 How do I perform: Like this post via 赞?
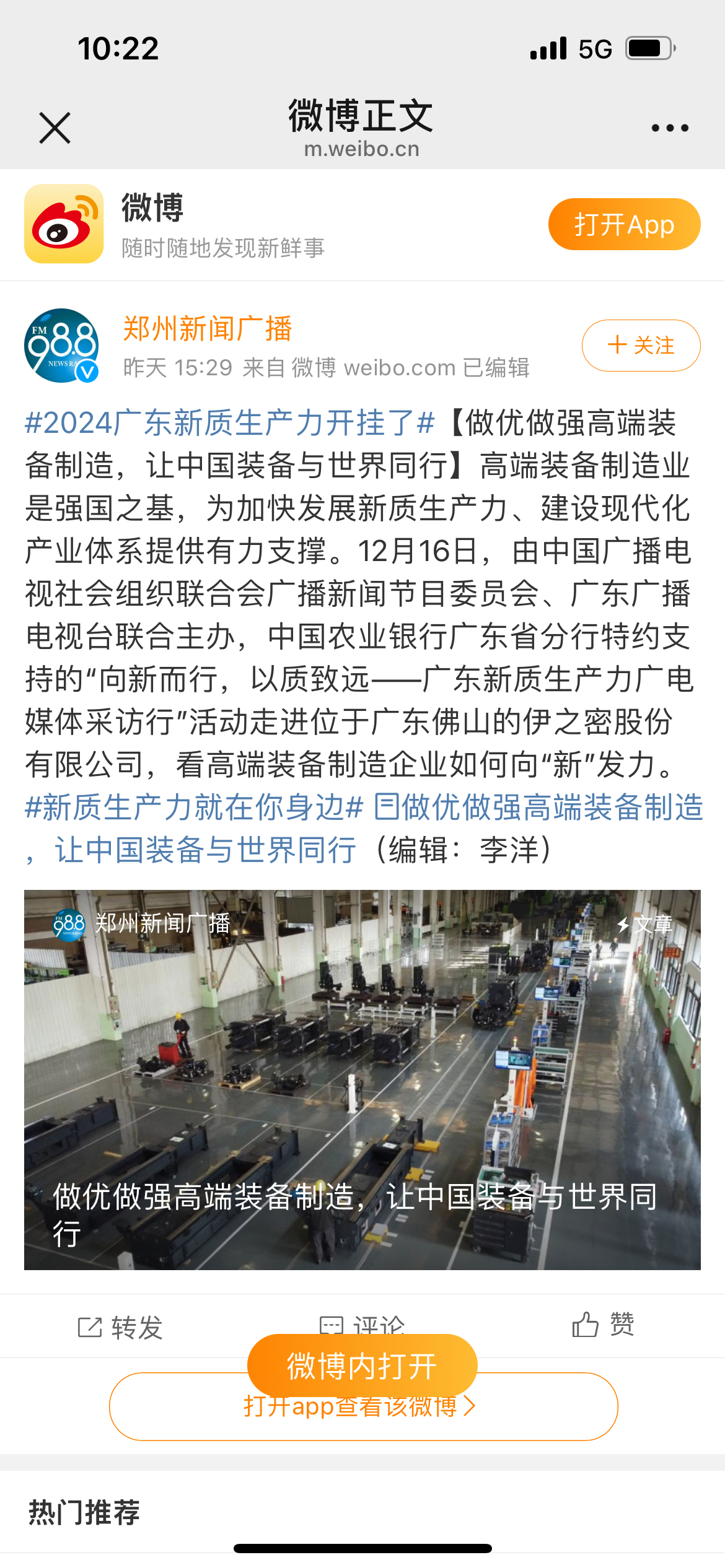[603, 1325]
